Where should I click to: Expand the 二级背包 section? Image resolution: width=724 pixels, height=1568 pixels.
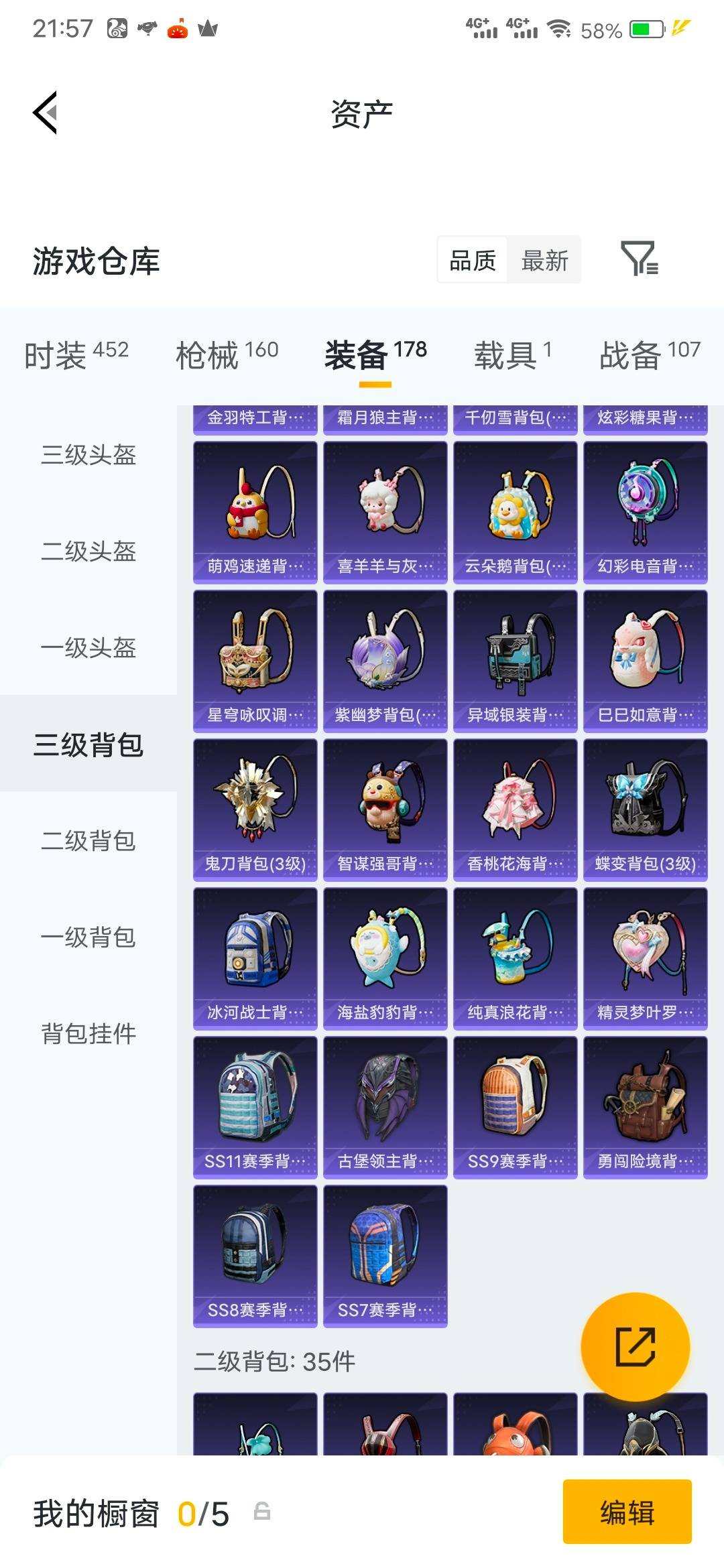point(87,842)
